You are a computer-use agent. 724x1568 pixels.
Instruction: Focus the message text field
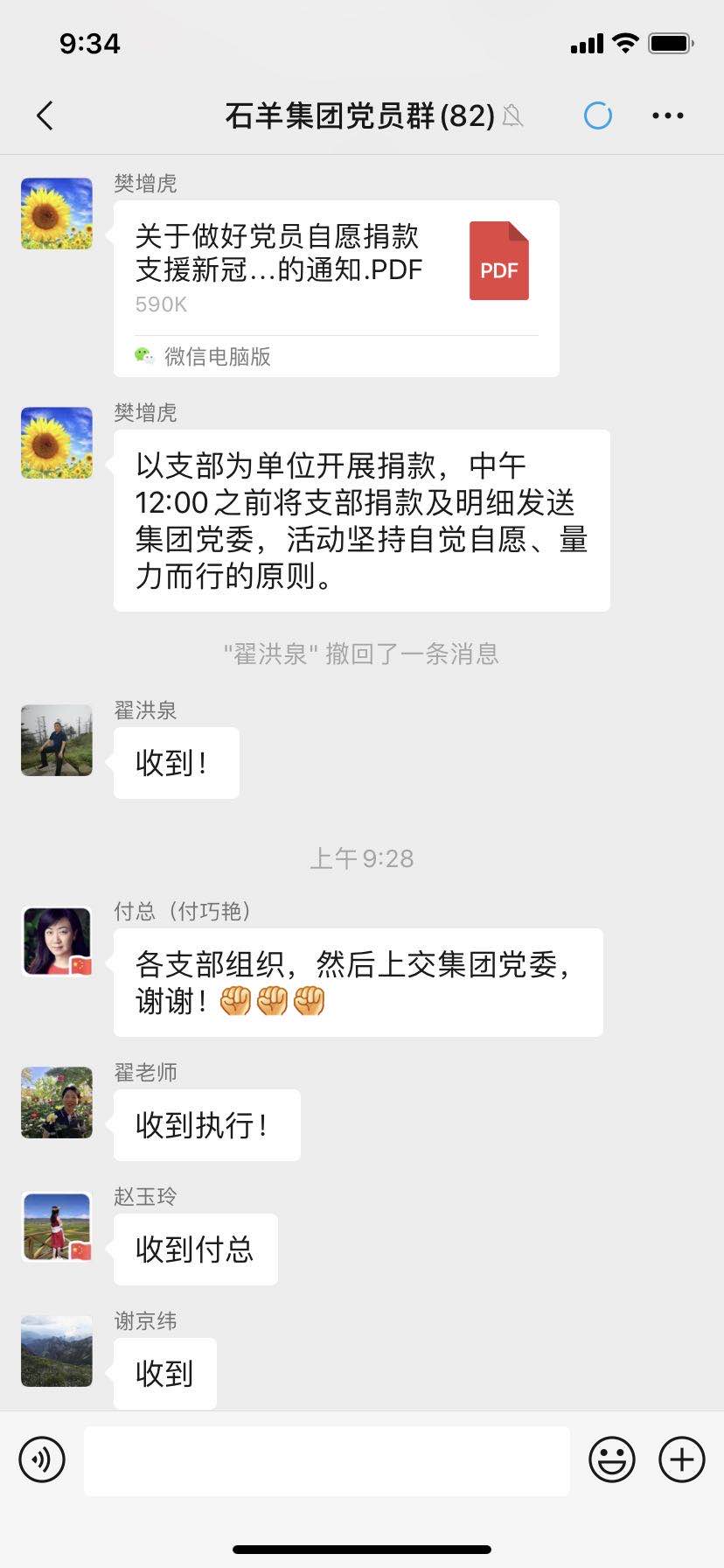pyautogui.click(x=327, y=1461)
